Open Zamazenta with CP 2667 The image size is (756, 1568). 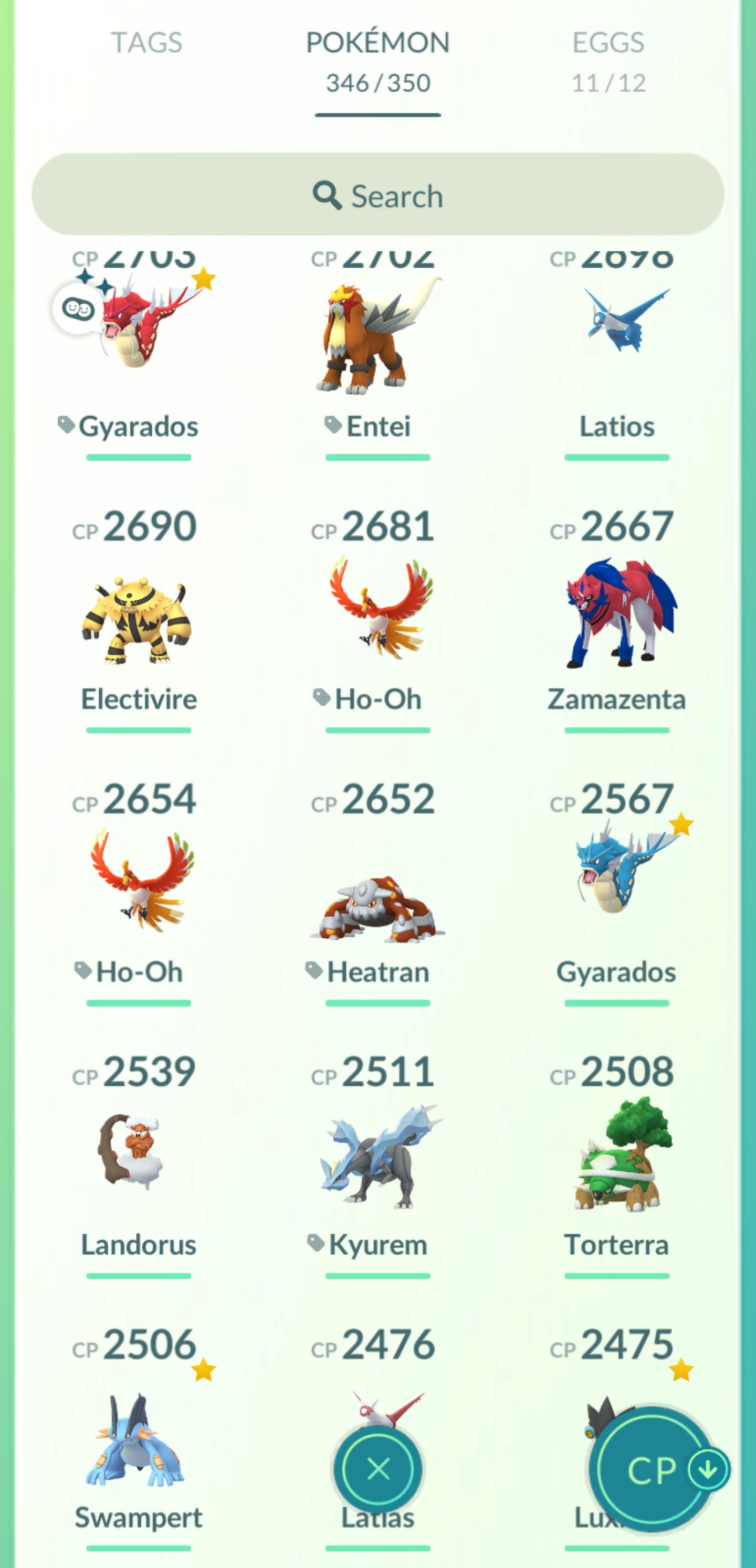tap(616, 615)
